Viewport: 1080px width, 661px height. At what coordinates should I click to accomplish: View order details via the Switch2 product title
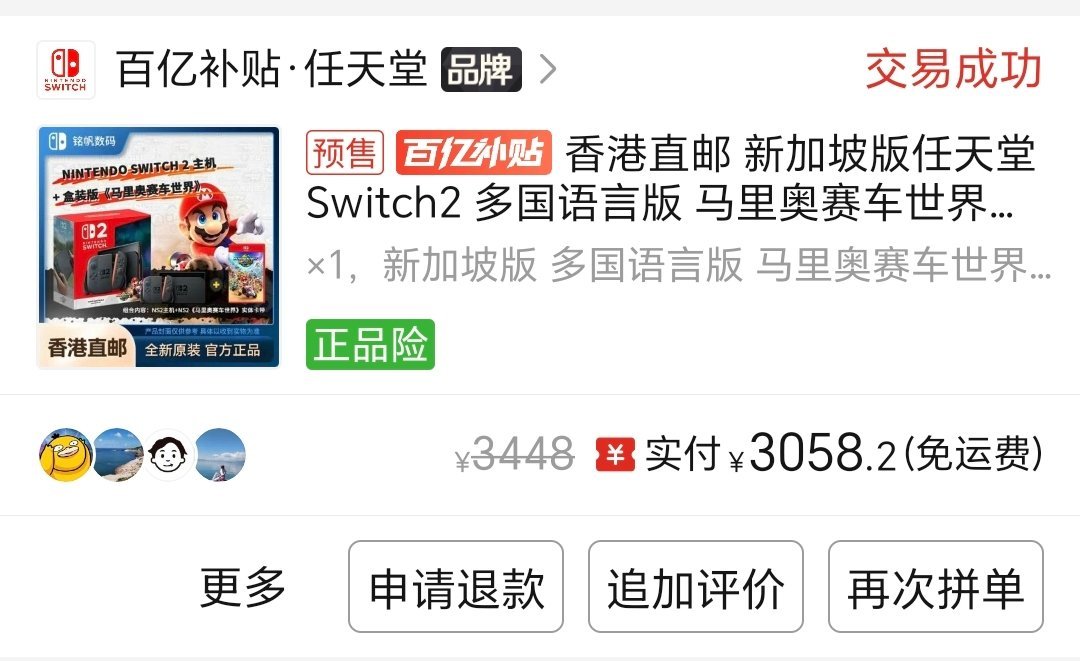click(x=670, y=178)
